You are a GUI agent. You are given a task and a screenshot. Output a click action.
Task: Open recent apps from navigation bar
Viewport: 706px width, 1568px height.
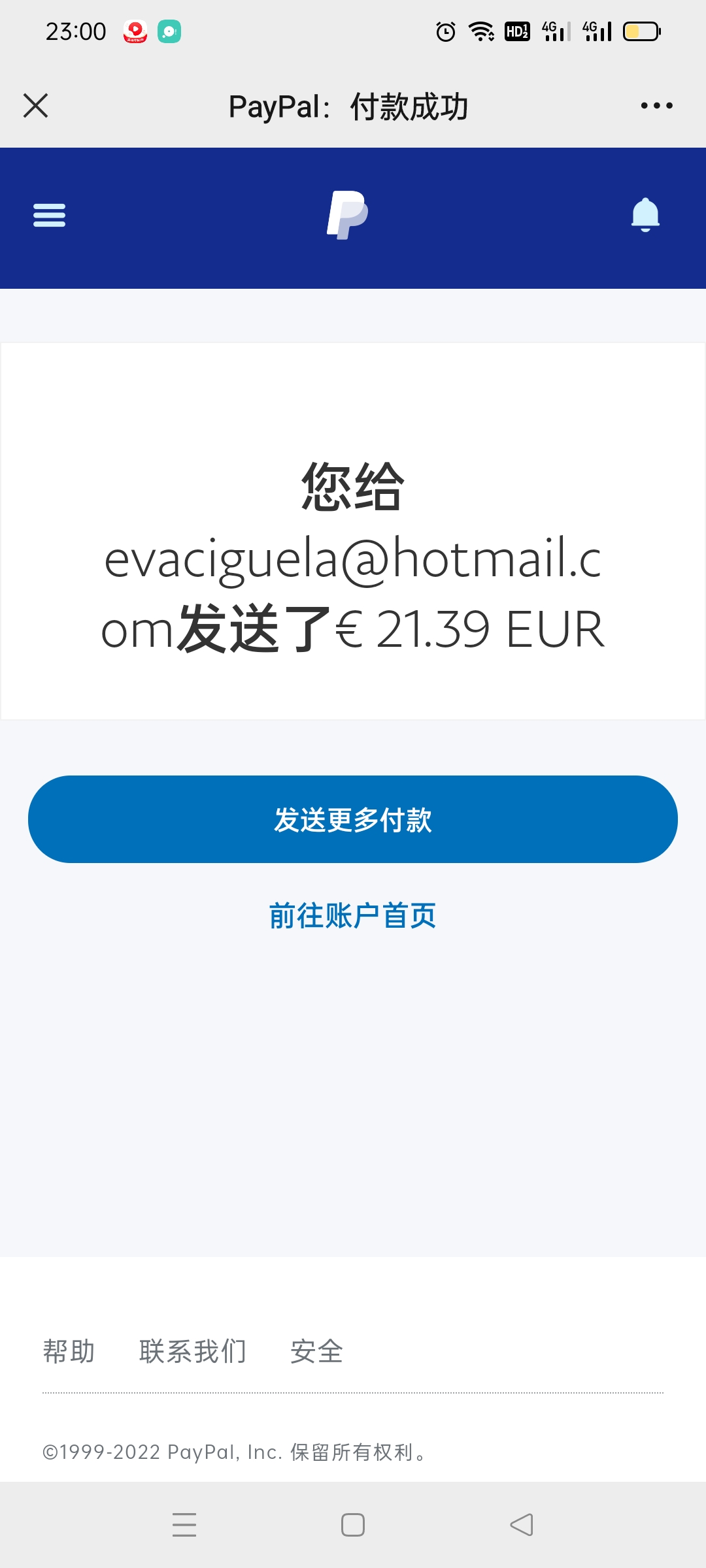point(184,1525)
